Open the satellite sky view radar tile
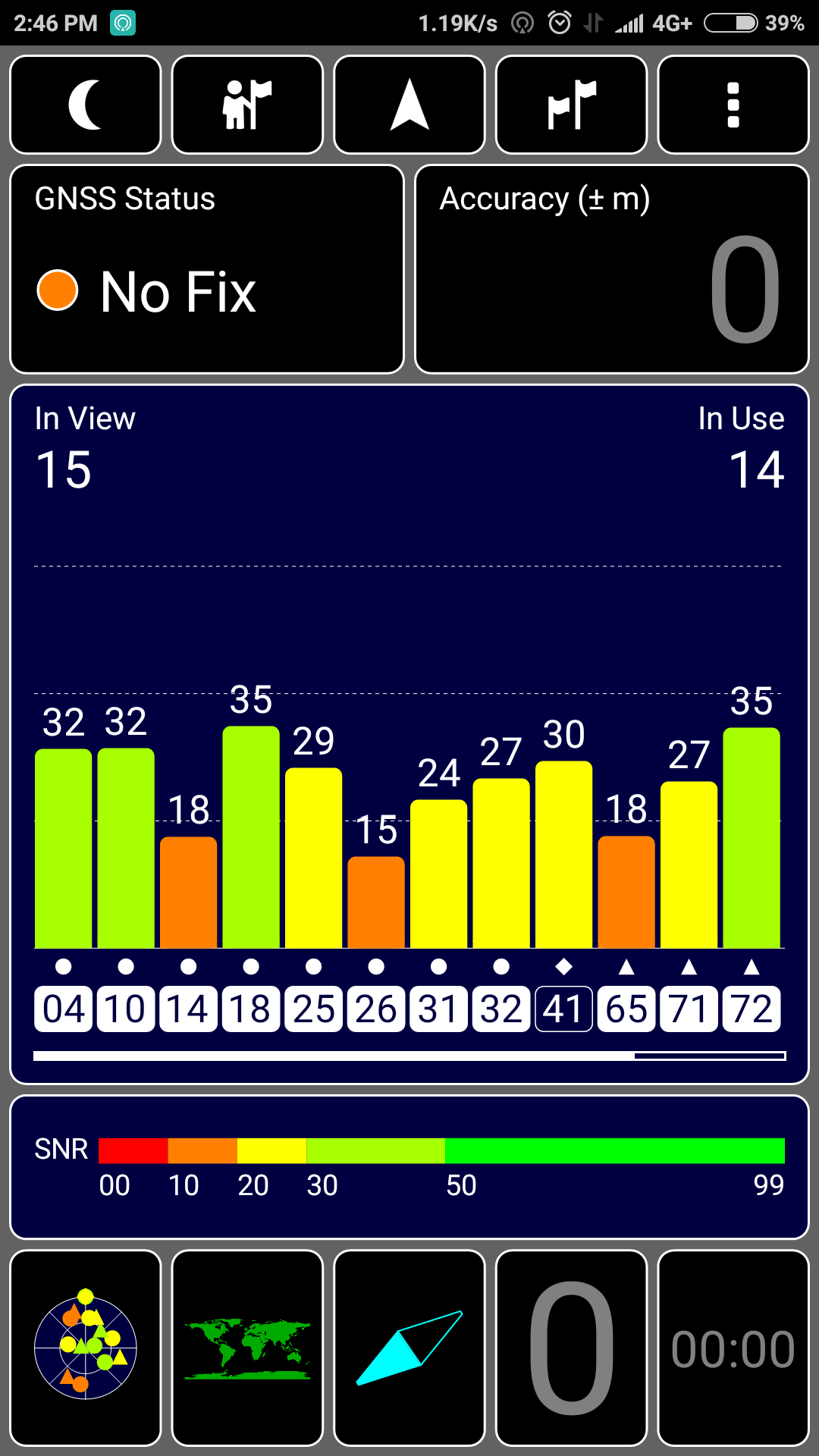 pyautogui.click(x=86, y=1348)
